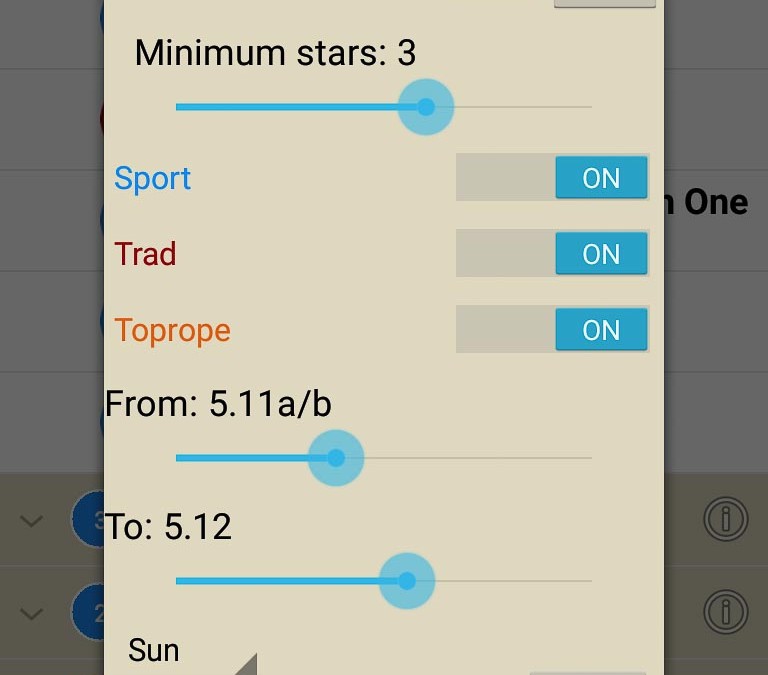Disable the Trad switch

(x=552, y=254)
